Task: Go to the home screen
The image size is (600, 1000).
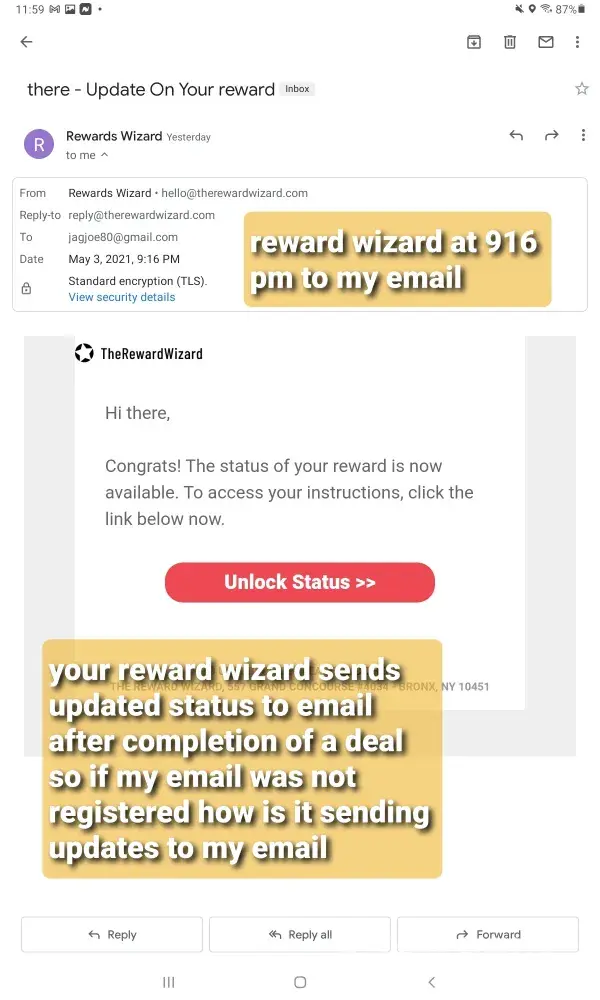Action: tap(300, 982)
